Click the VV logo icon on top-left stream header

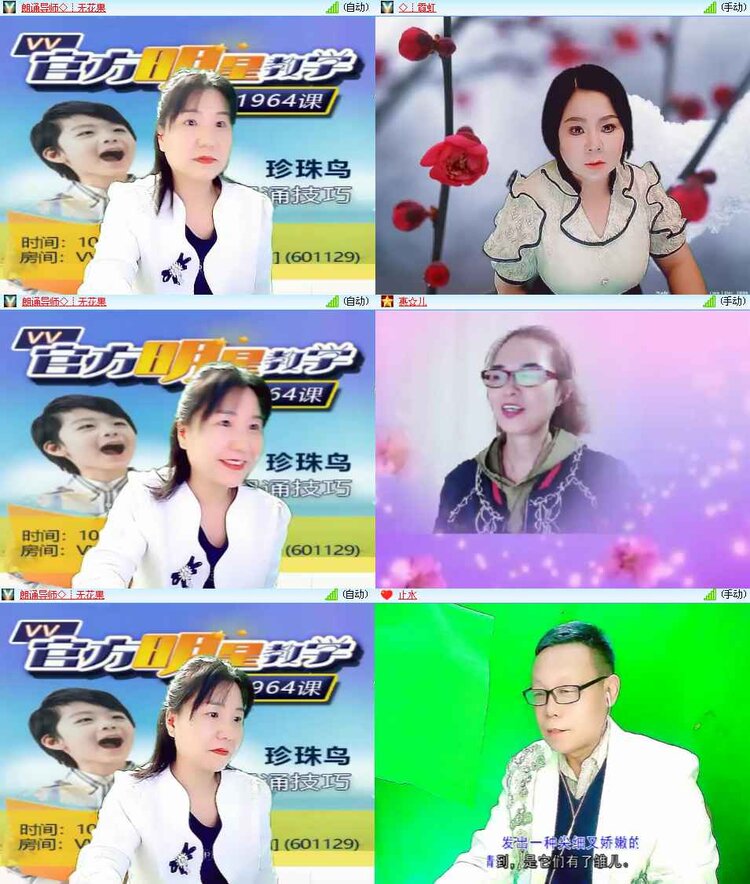11,9
